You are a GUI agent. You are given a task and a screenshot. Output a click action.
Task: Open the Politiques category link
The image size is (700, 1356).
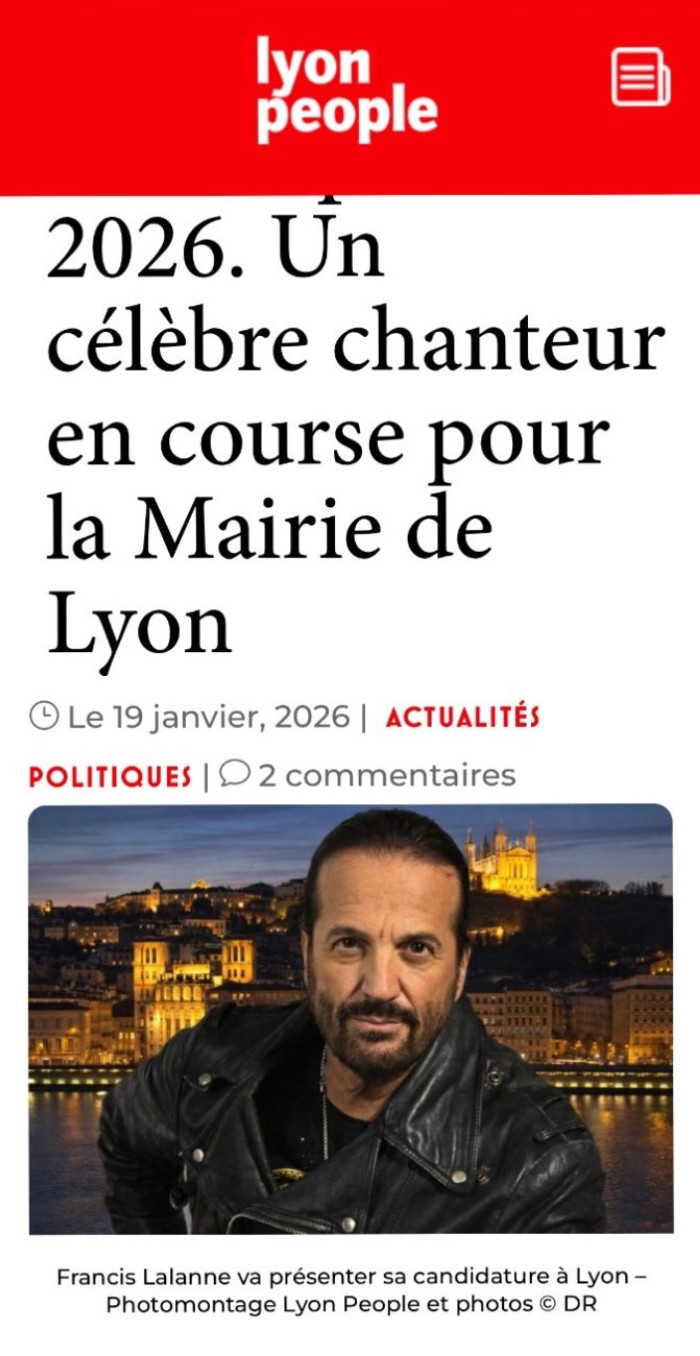[110, 776]
